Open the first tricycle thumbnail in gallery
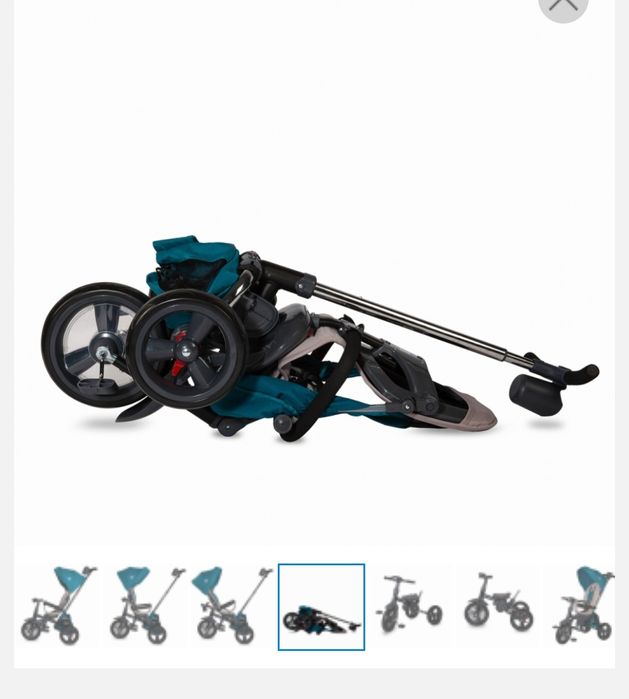The width and height of the screenshot is (629, 699). (x=59, y=606)
